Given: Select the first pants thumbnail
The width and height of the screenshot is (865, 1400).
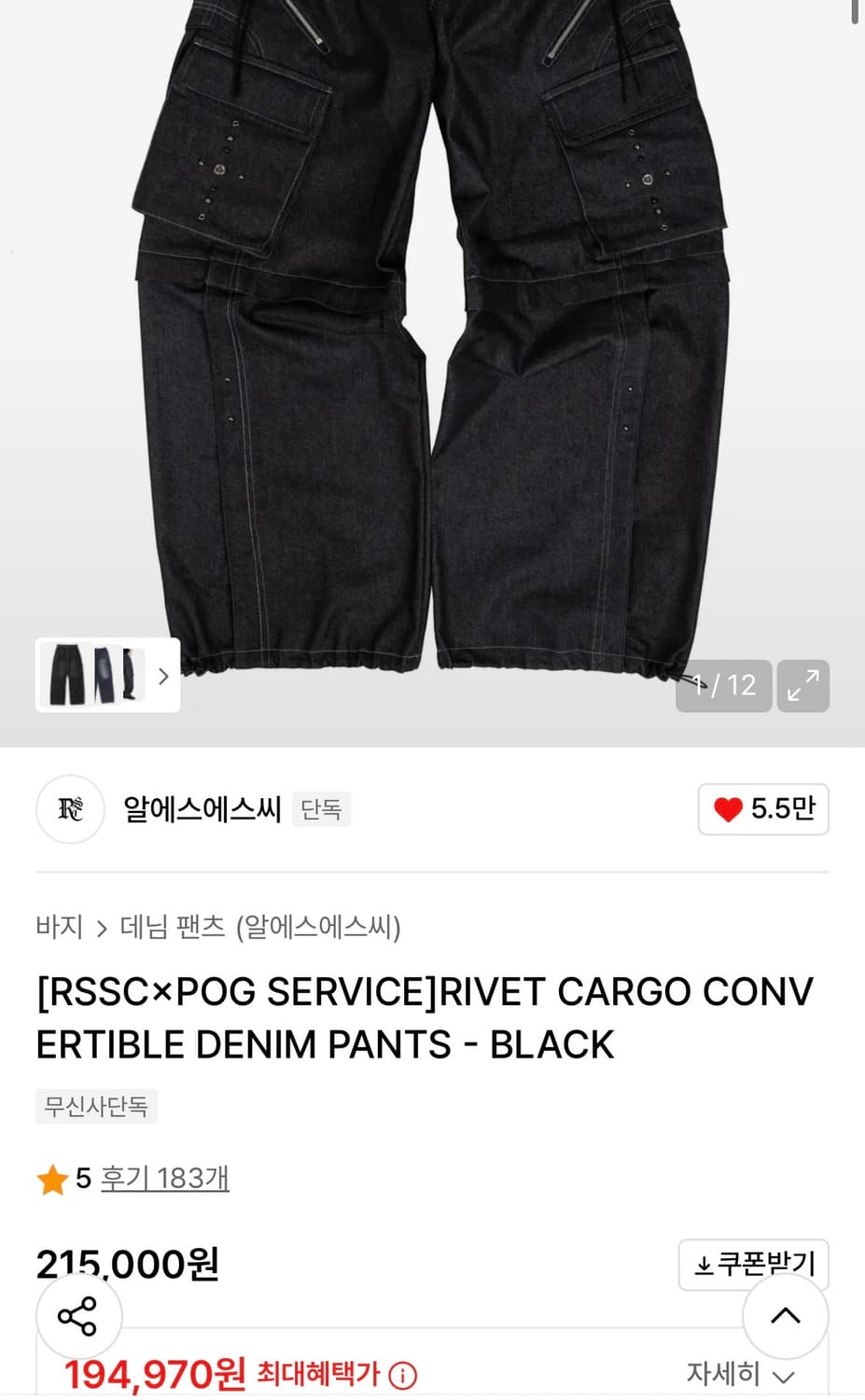Looking at the screenshot, I should pyautogui.click(x=65, y=675).
